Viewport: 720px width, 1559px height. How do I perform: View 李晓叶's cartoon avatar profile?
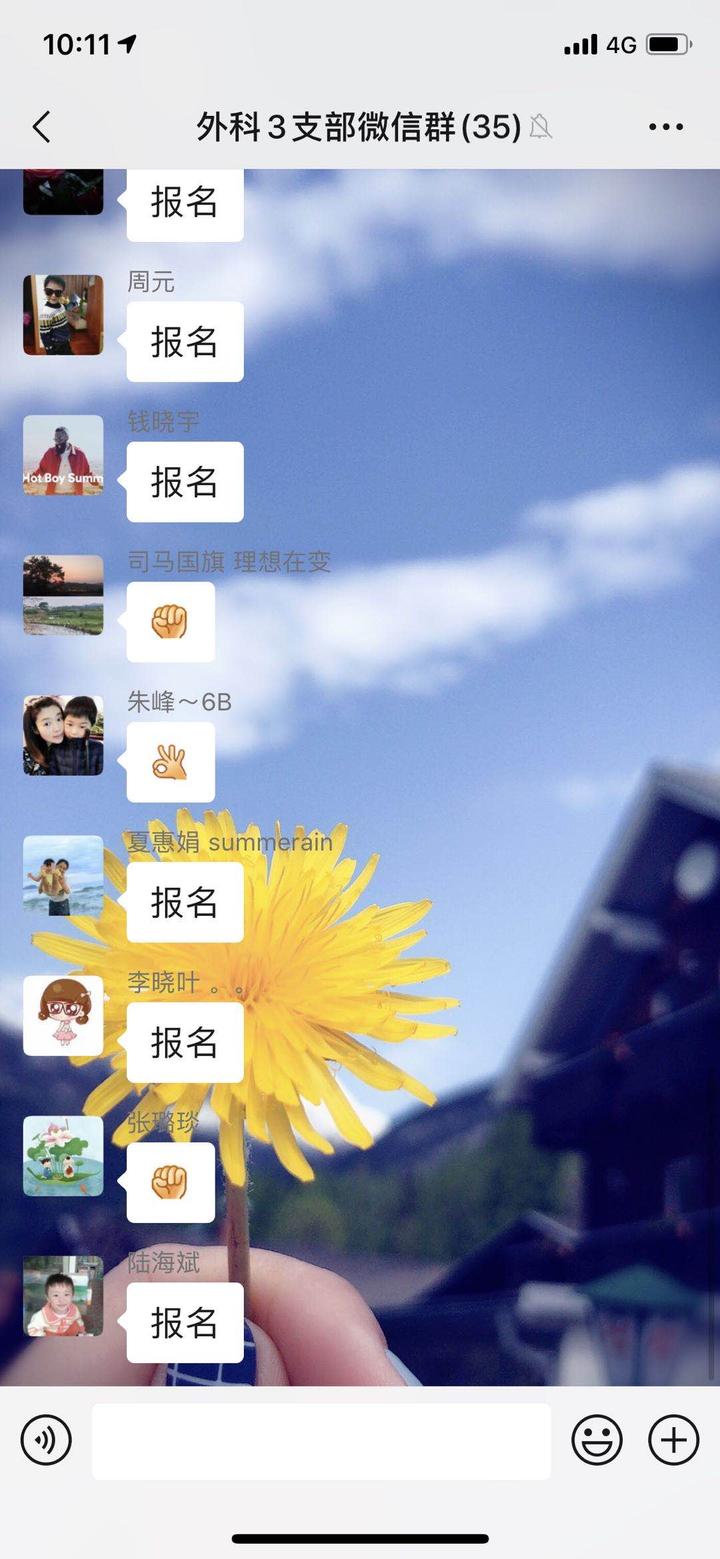[x=63, y=1015]
